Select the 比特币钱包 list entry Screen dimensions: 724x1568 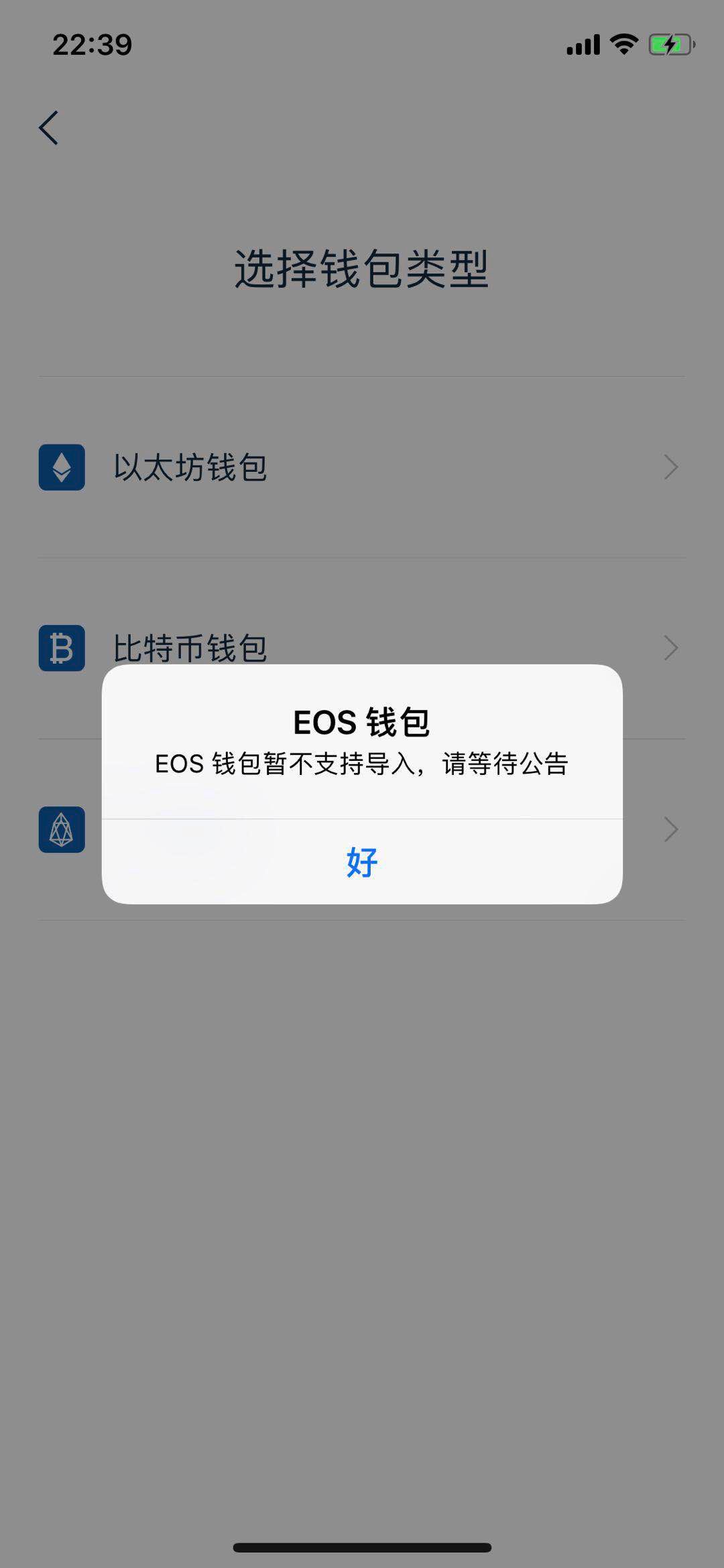click(190, 648)
